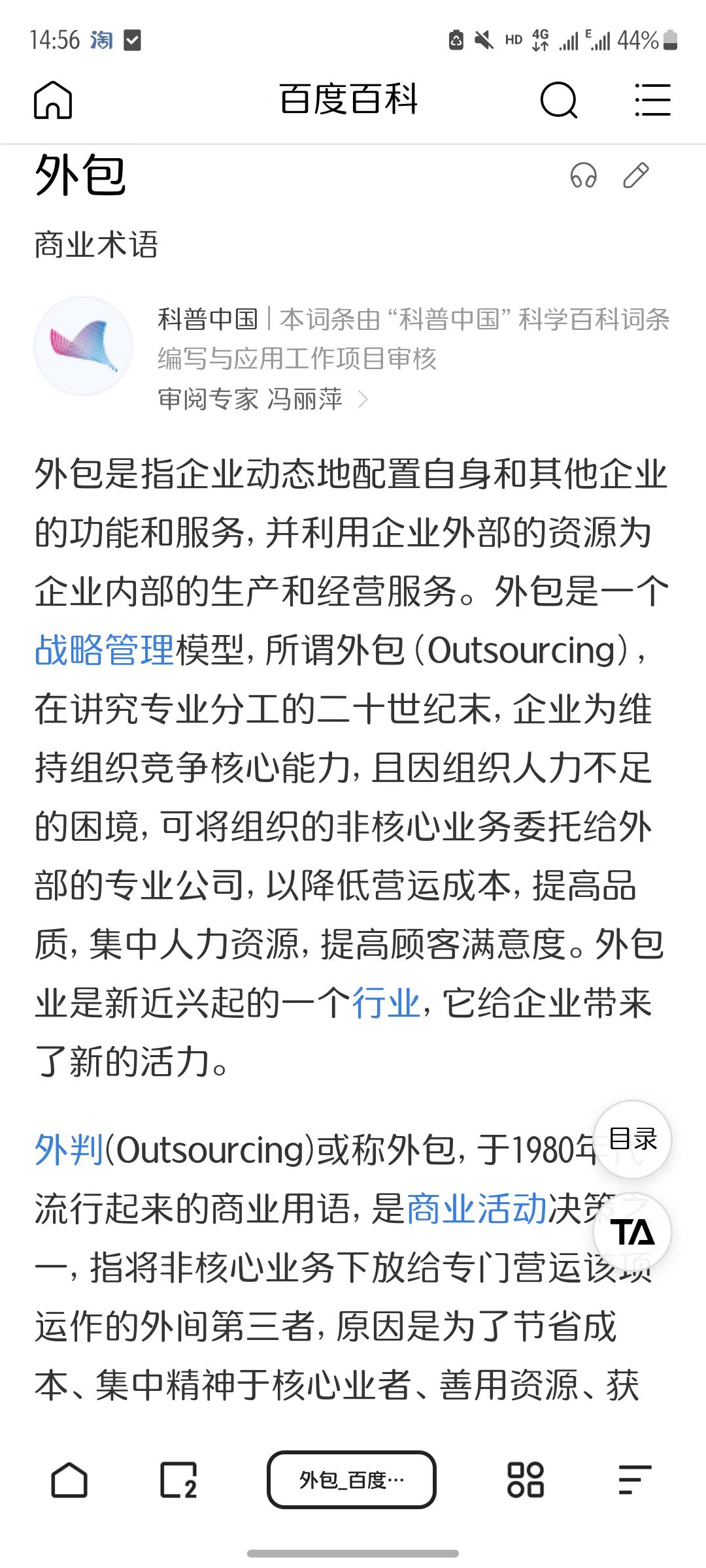This screenshot has width=706, height=1568.
Task: Open the browser menu at bottom right
Action: coord(634,1480)
